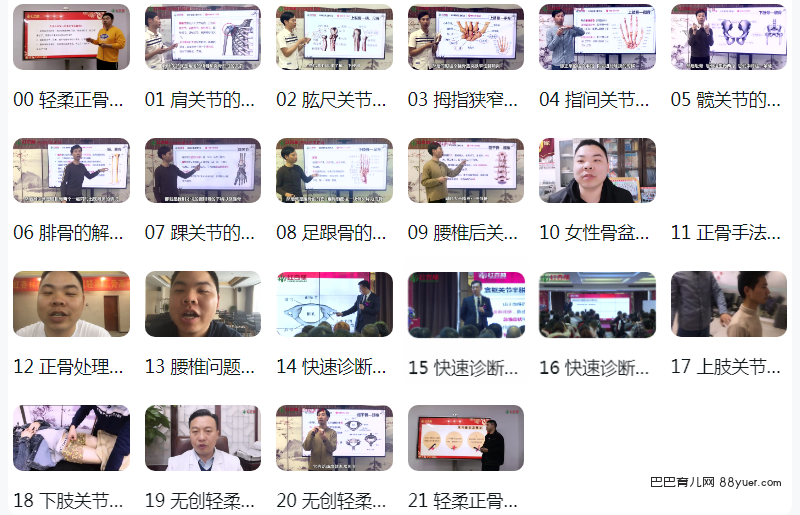The image size is (800, 515).
Task: Open video 01 肩关节的
Action: [x=202, y=37]
